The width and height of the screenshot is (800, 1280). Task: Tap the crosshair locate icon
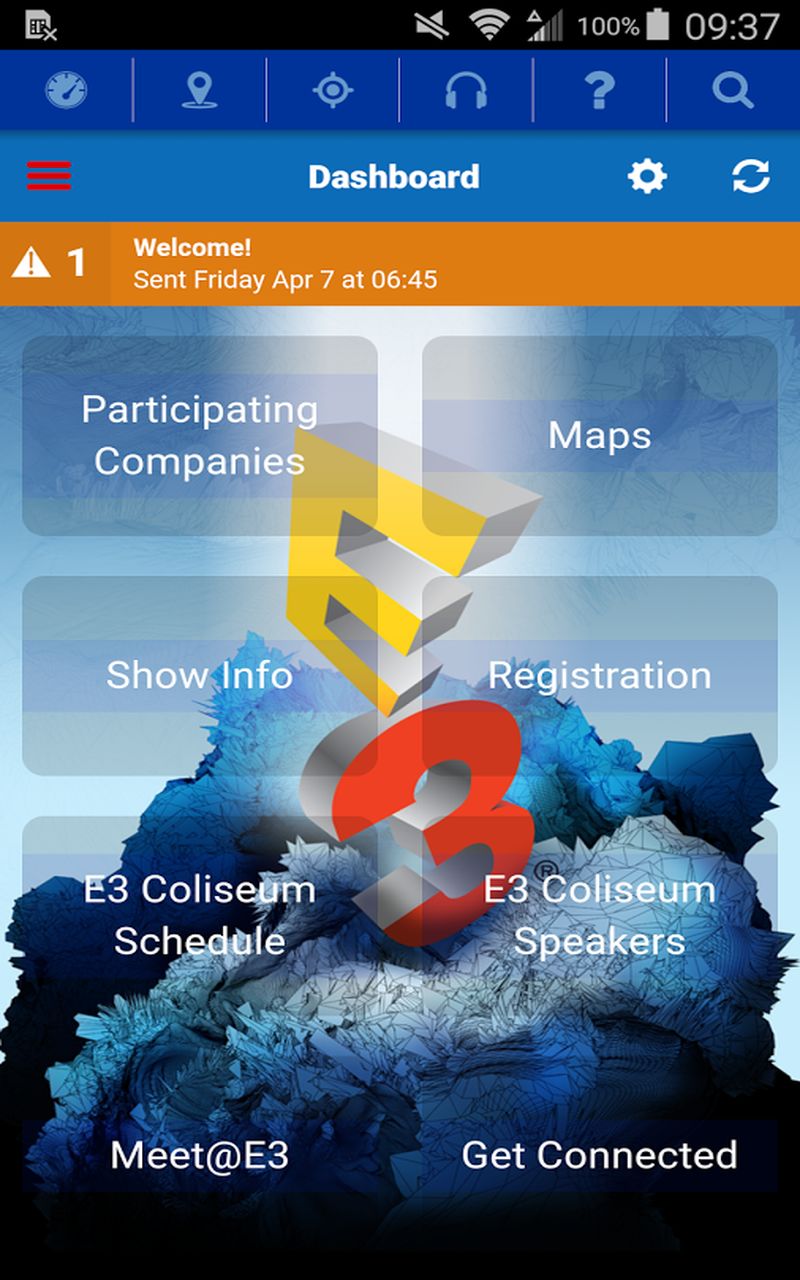pos(333,90)
